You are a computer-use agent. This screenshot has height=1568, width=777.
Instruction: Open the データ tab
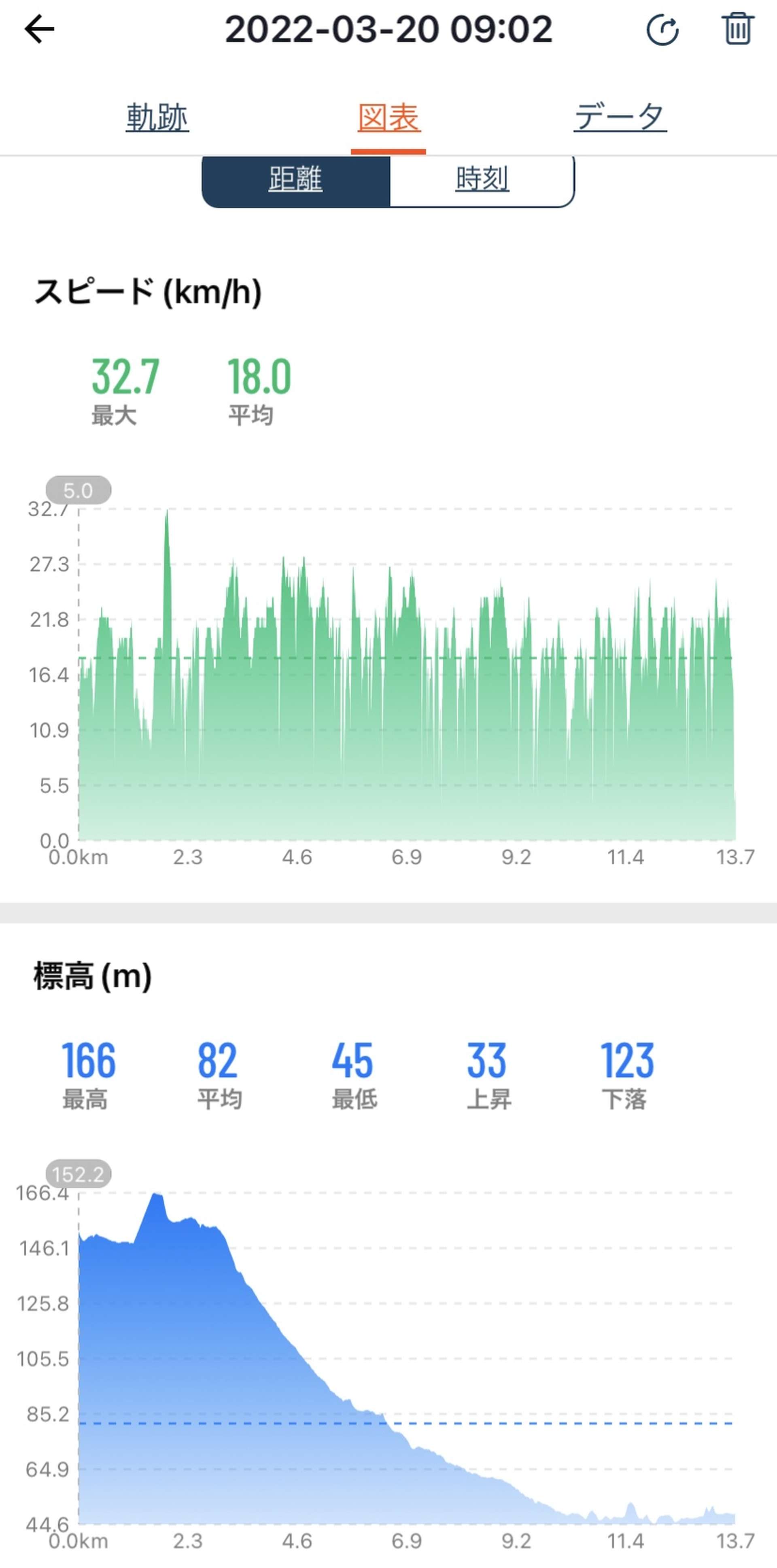click(620, 117)
